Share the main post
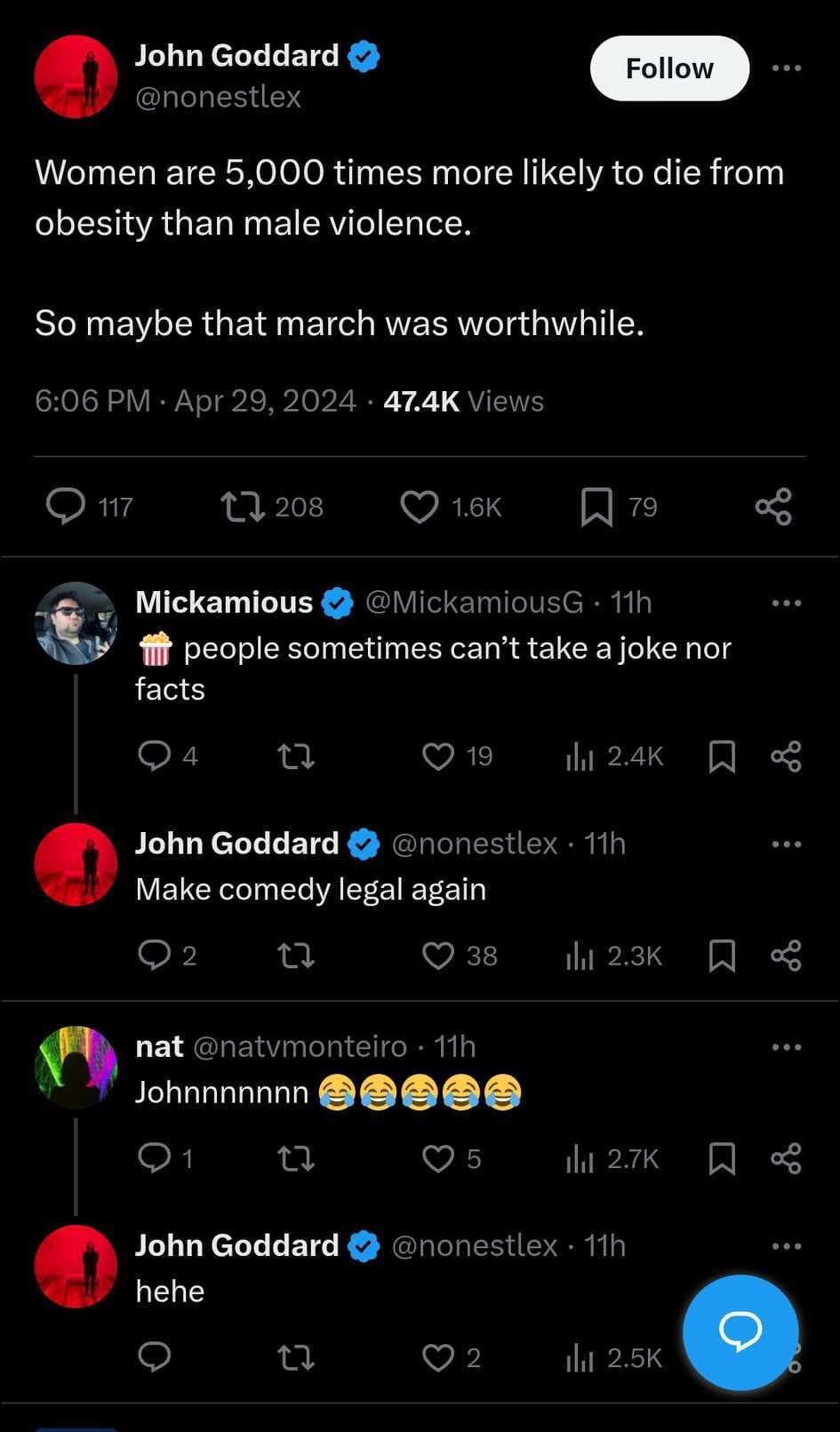Image resolution: width=840 pixels, height=1432 pixels. click(x=772, y=507)
